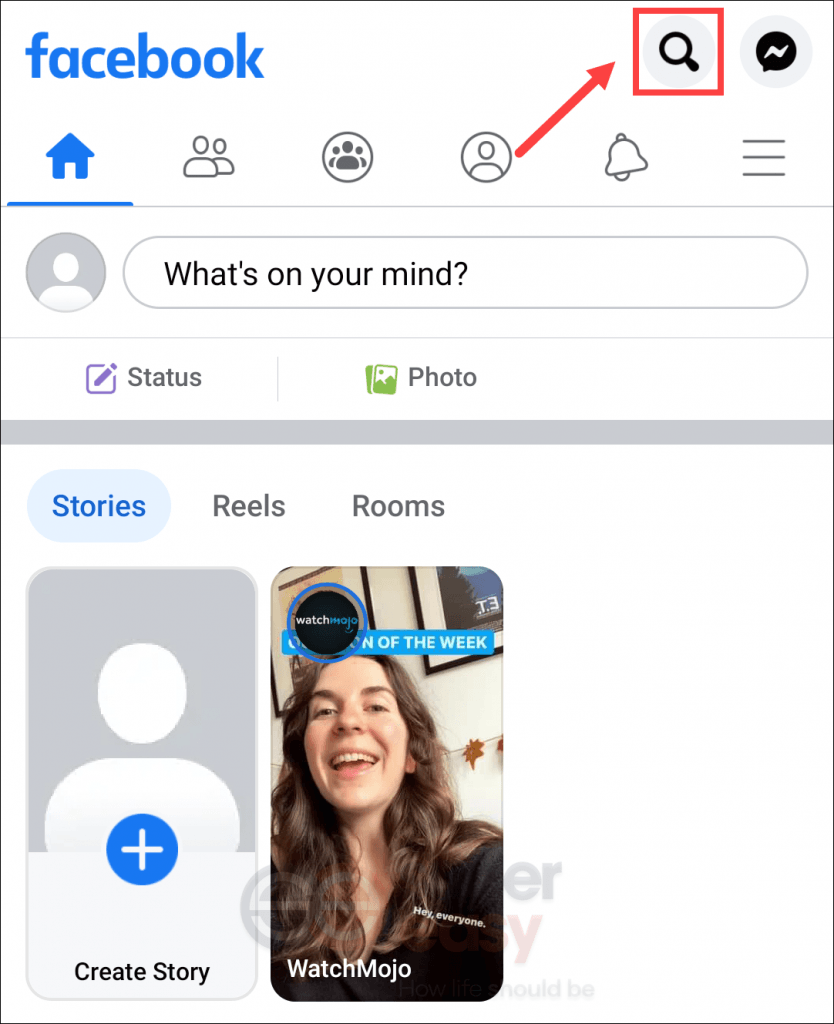Open Messenger chats
Image resolution: width=834 pixels, height=1024 pixels.
coord(775,52)
